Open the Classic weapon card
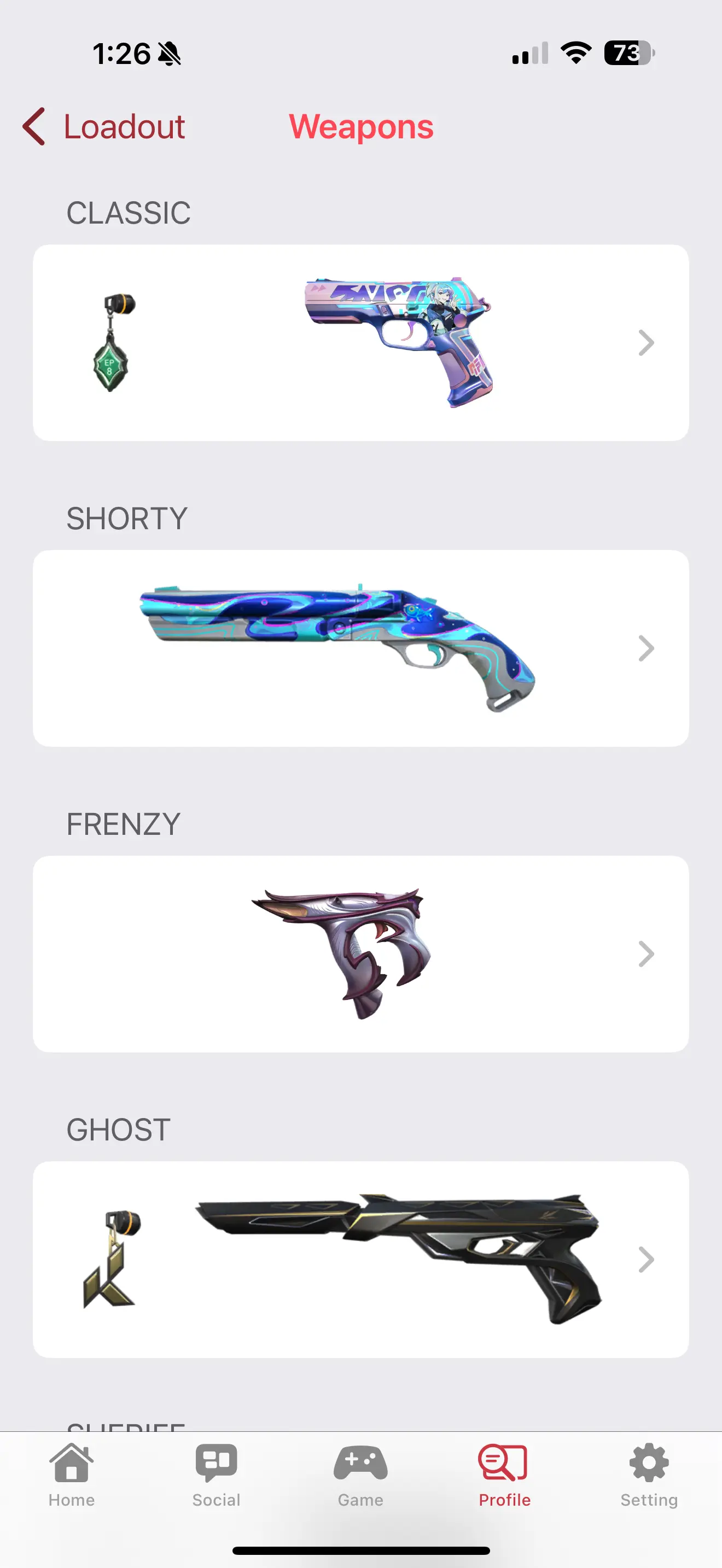Viewport: 722px width, 1568px height. click(x=360, y=343)
